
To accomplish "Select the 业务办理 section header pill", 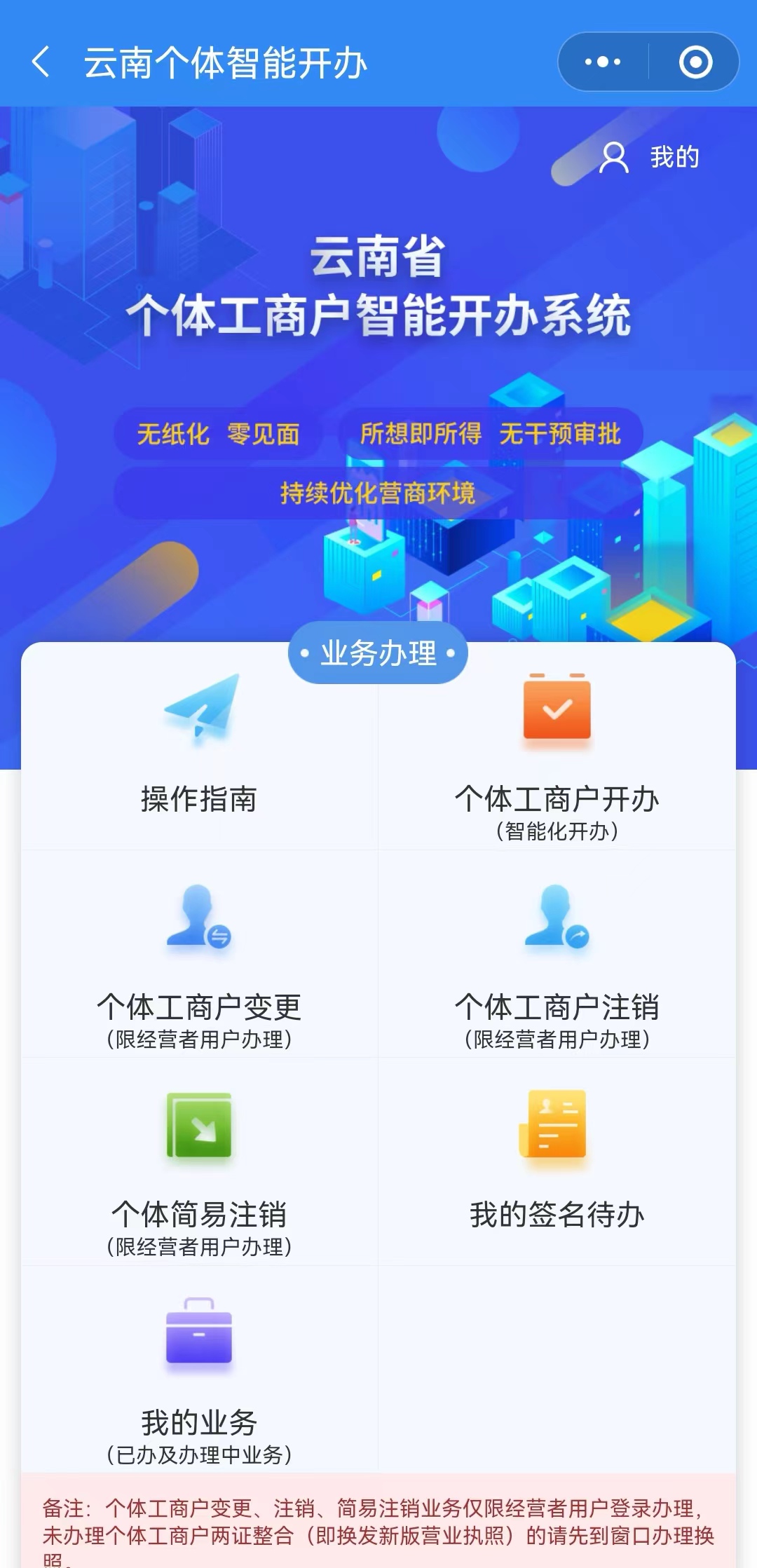I will (x=378, y=654).
